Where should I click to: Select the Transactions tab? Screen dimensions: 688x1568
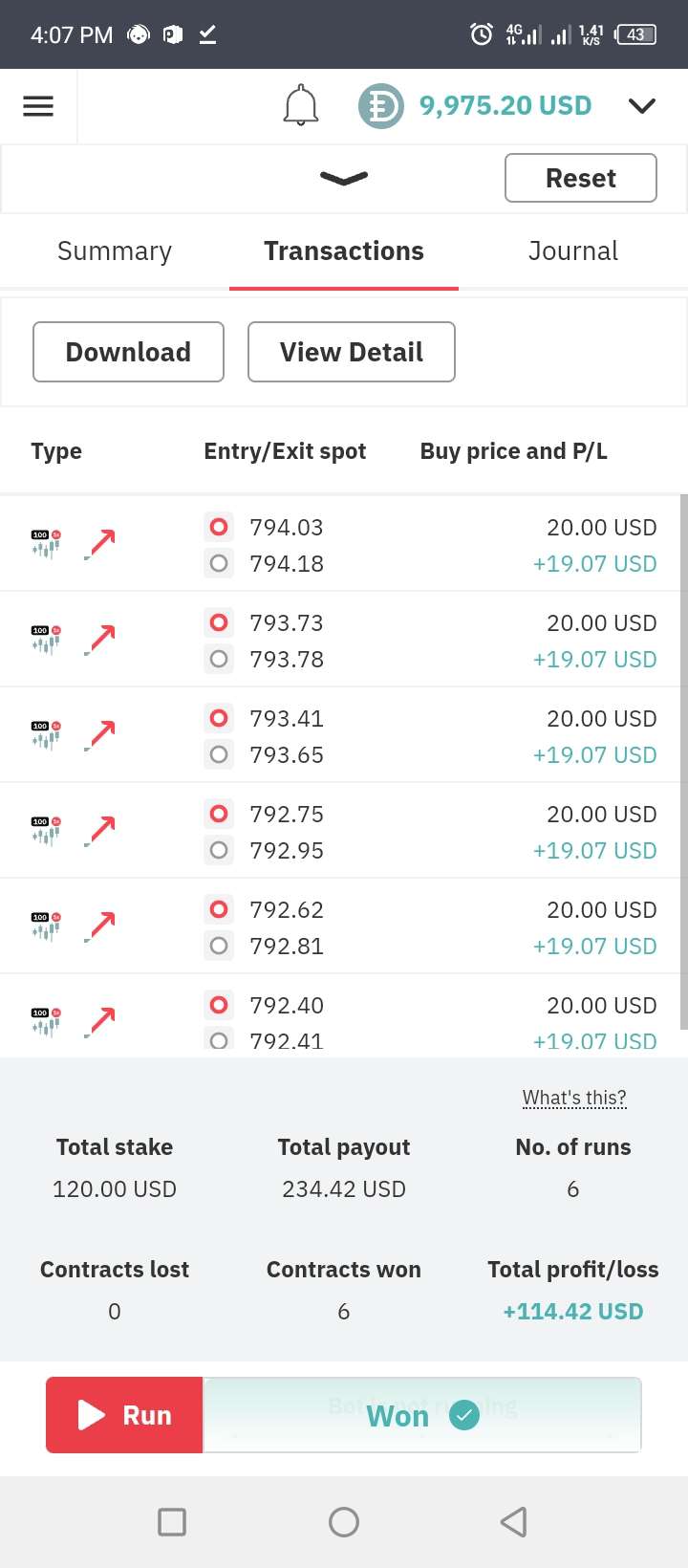click(x=344, y=250)
